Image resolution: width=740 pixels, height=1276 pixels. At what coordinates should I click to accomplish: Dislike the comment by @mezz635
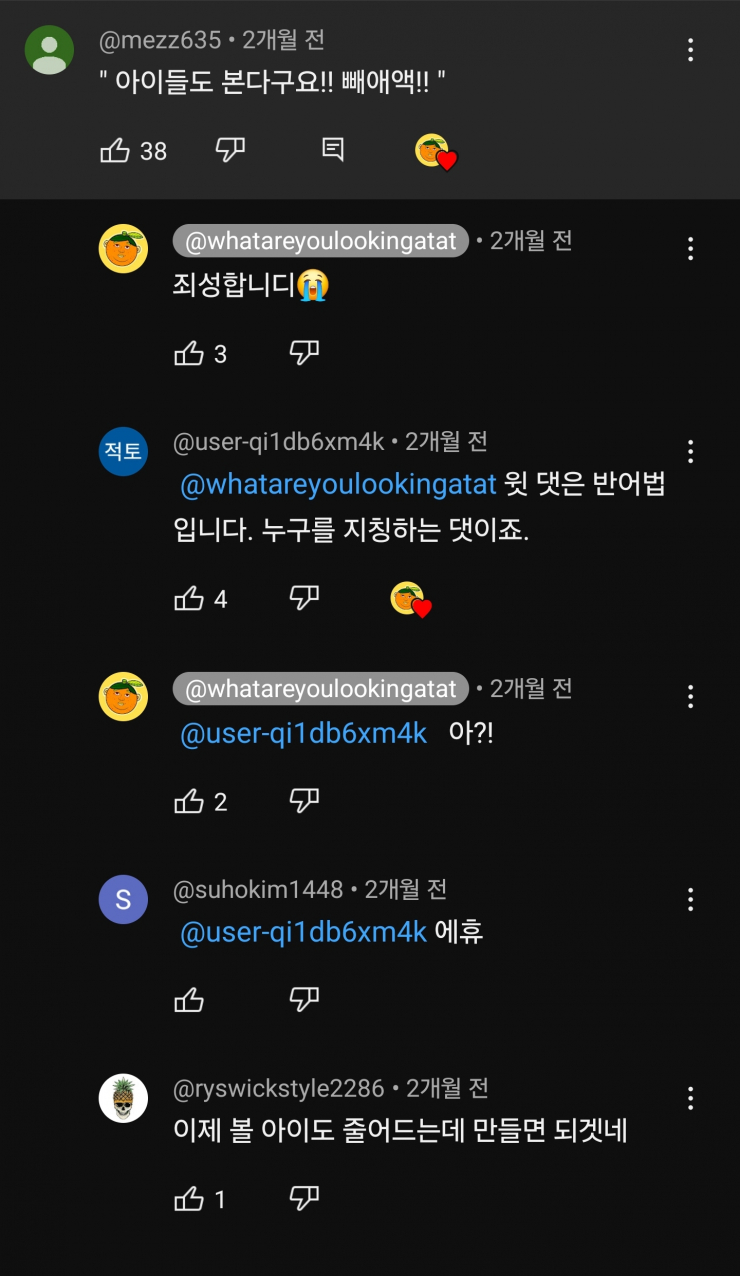(229, 150)
